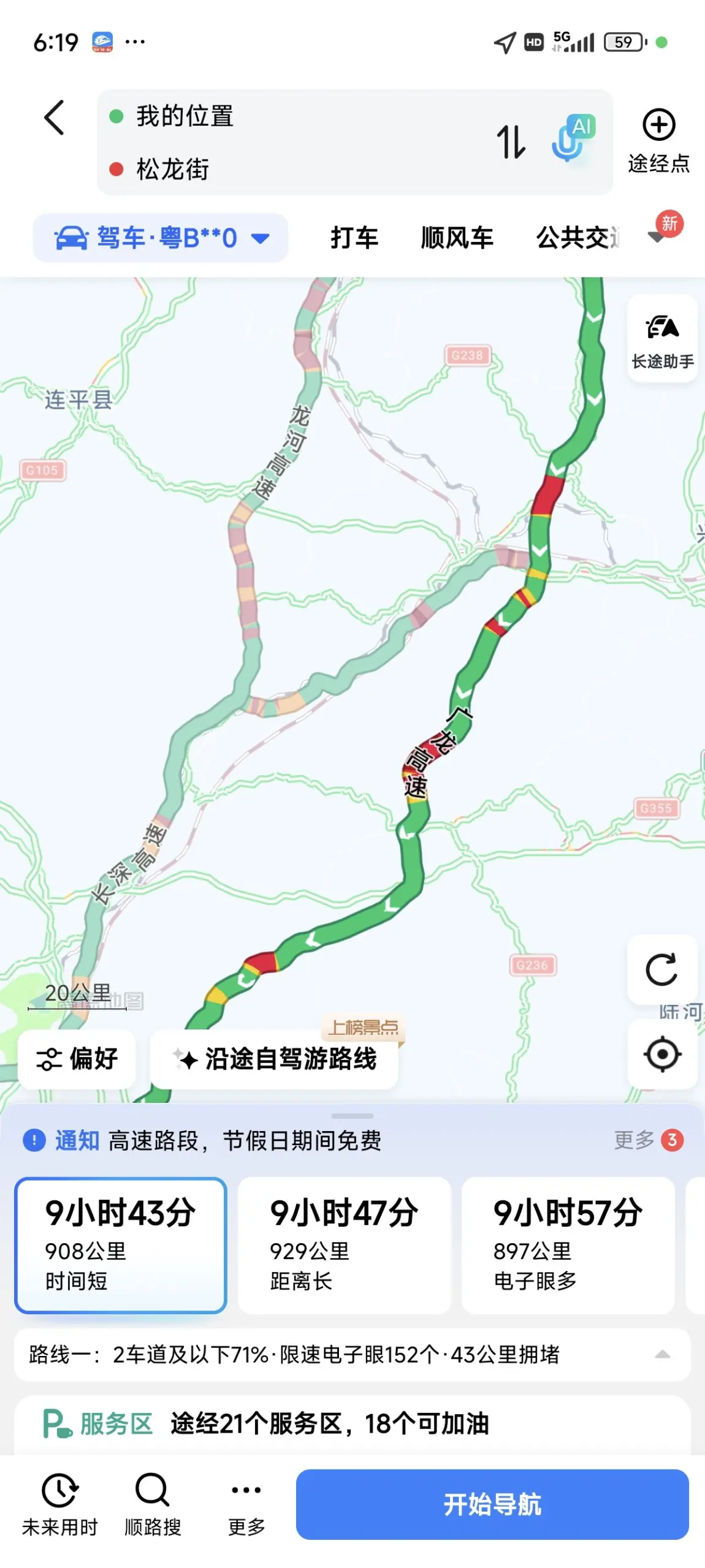This screenshot has height=1568, width=705.
Task: Open 未来用时 future travel time
Action: [60, 1504]
